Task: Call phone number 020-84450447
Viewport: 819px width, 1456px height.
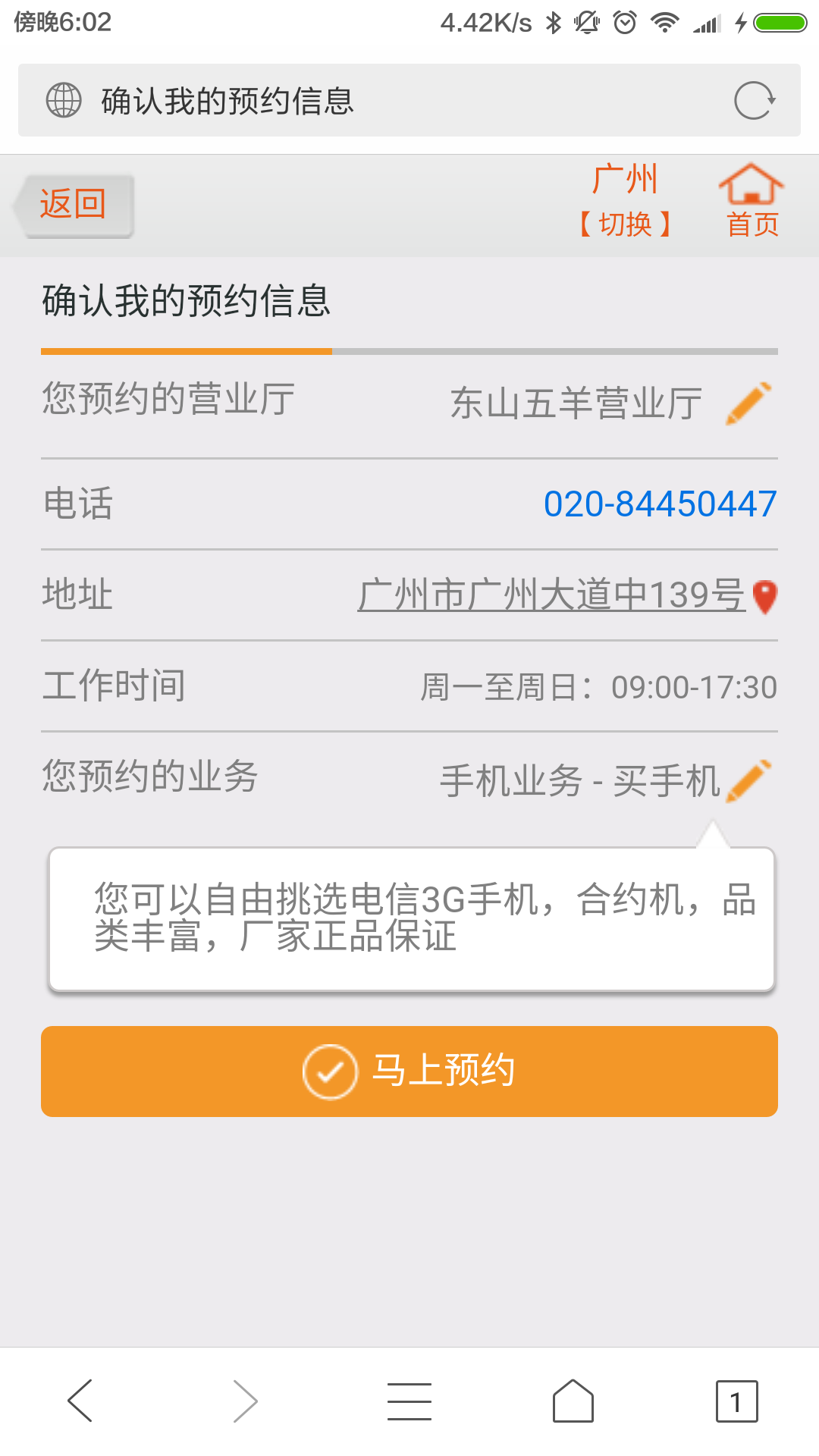Action: click(x=661, y=504)
